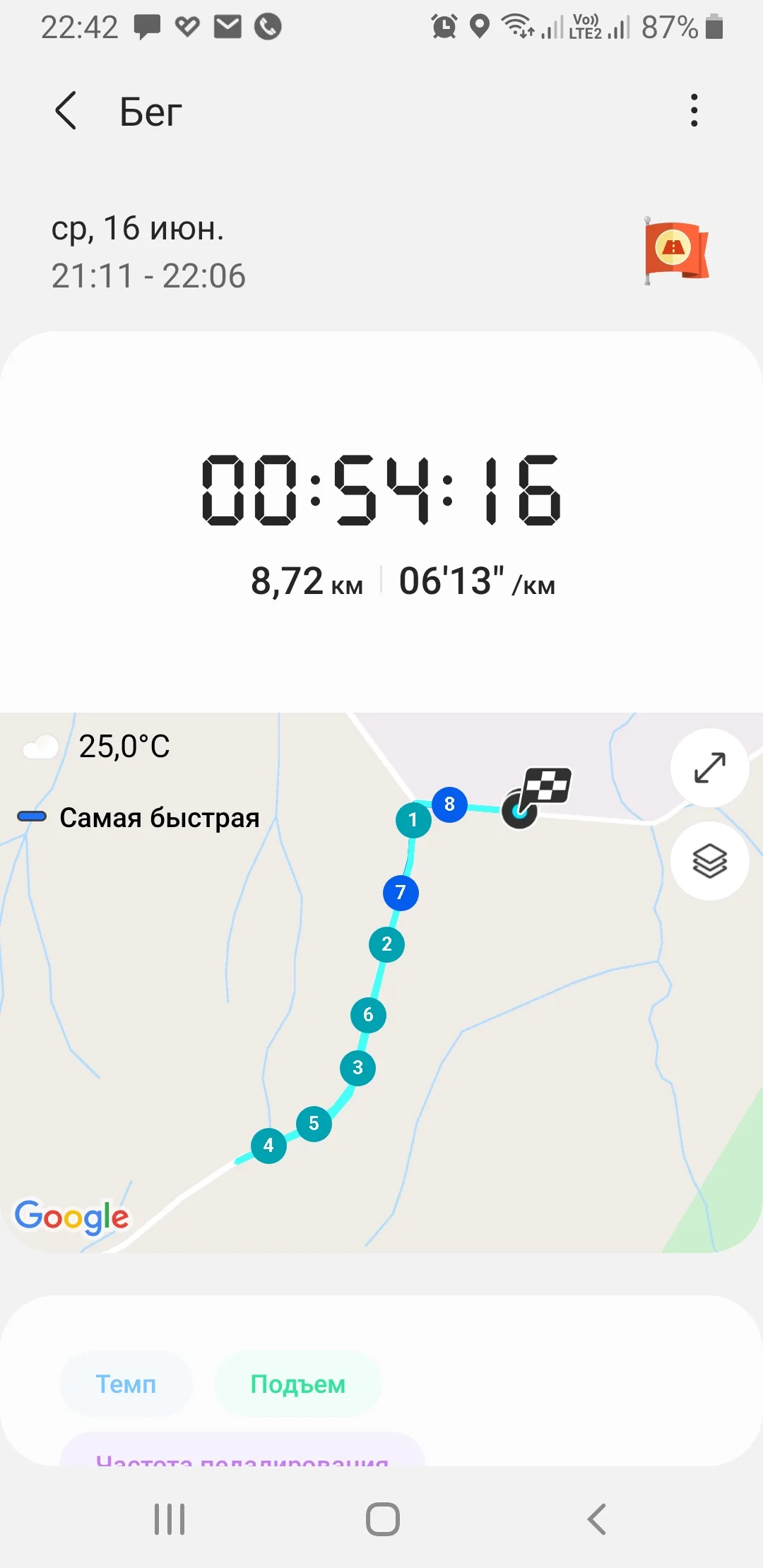The width and height of the screenshot is (763, 1568).
Task: Open the map layers selector
Action: click(x=709, y=861)
